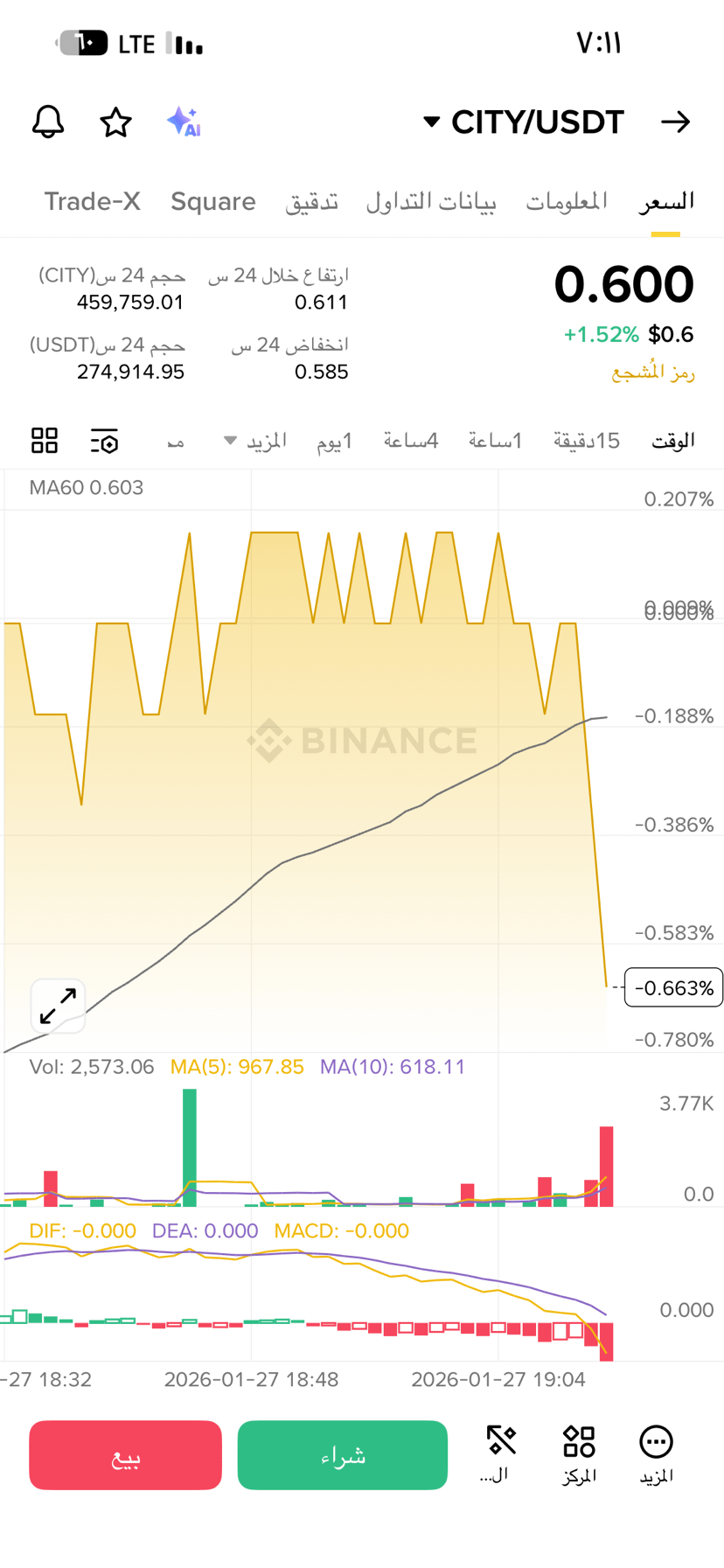This screenshot has width=724, height=1568.
Task: Select the 4 ساعة chart interval
Action: 411,441
